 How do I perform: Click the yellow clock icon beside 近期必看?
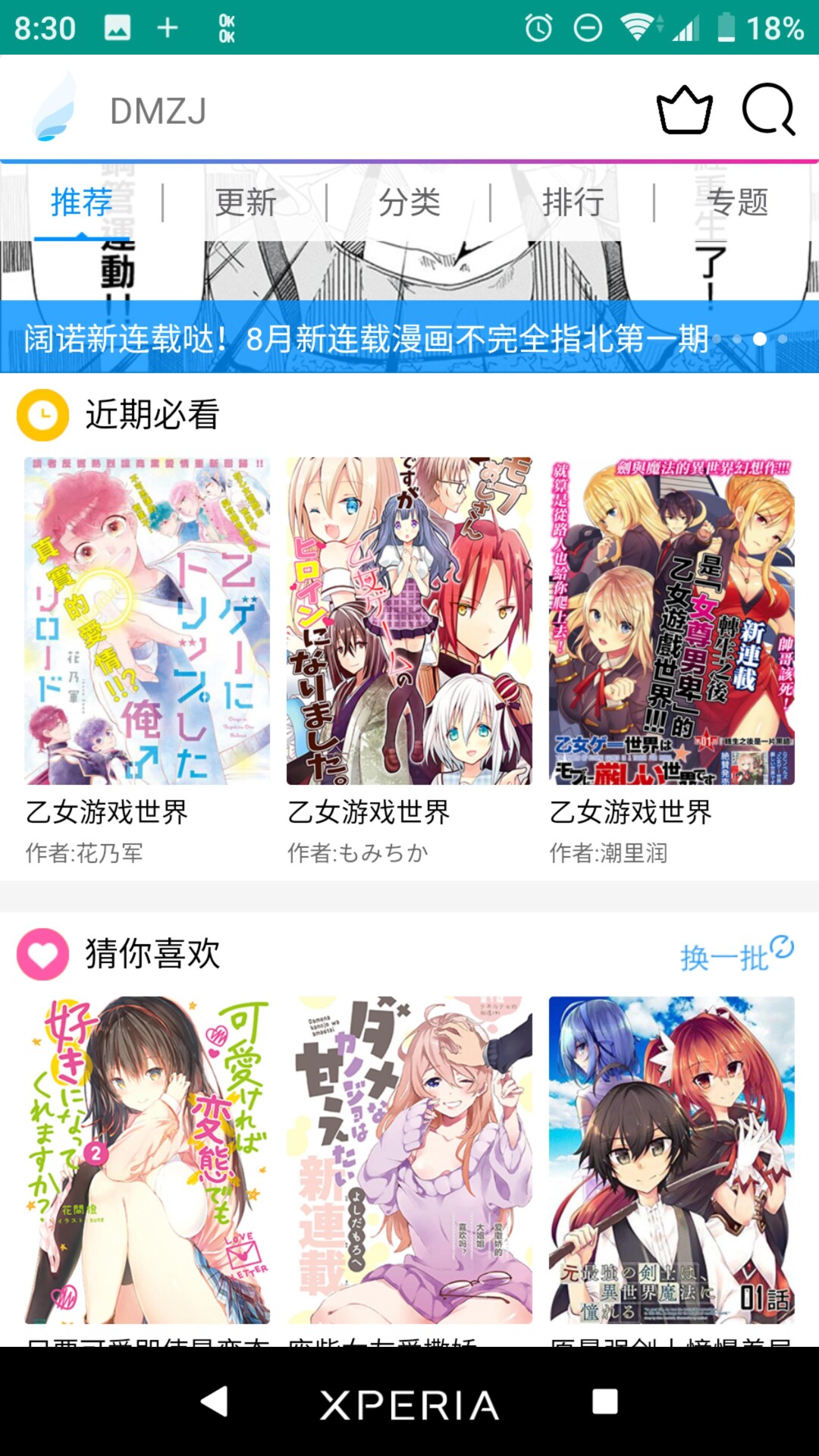point(42,415)
